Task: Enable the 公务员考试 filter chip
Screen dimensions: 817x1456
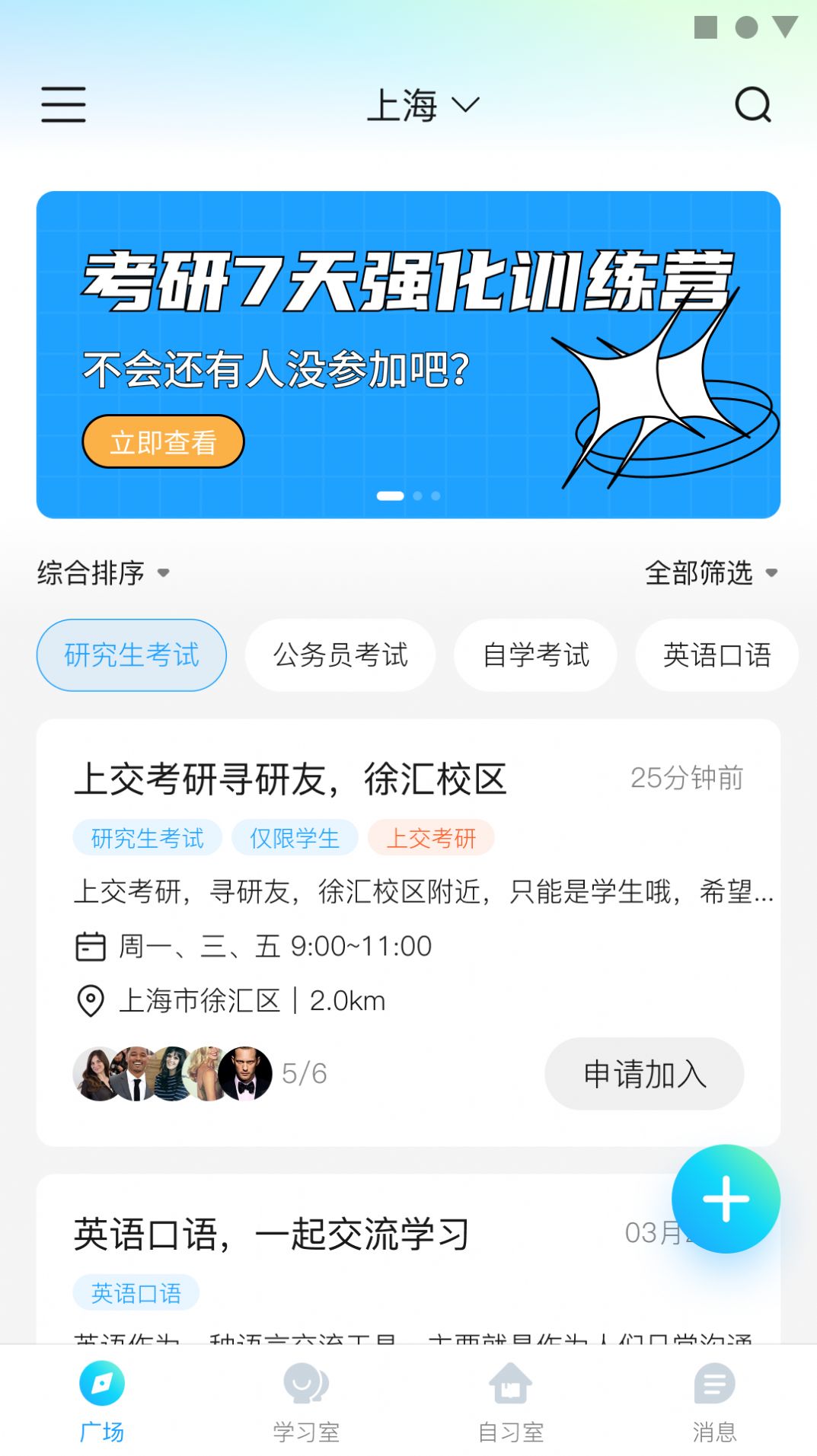Action: pos(340,655)
